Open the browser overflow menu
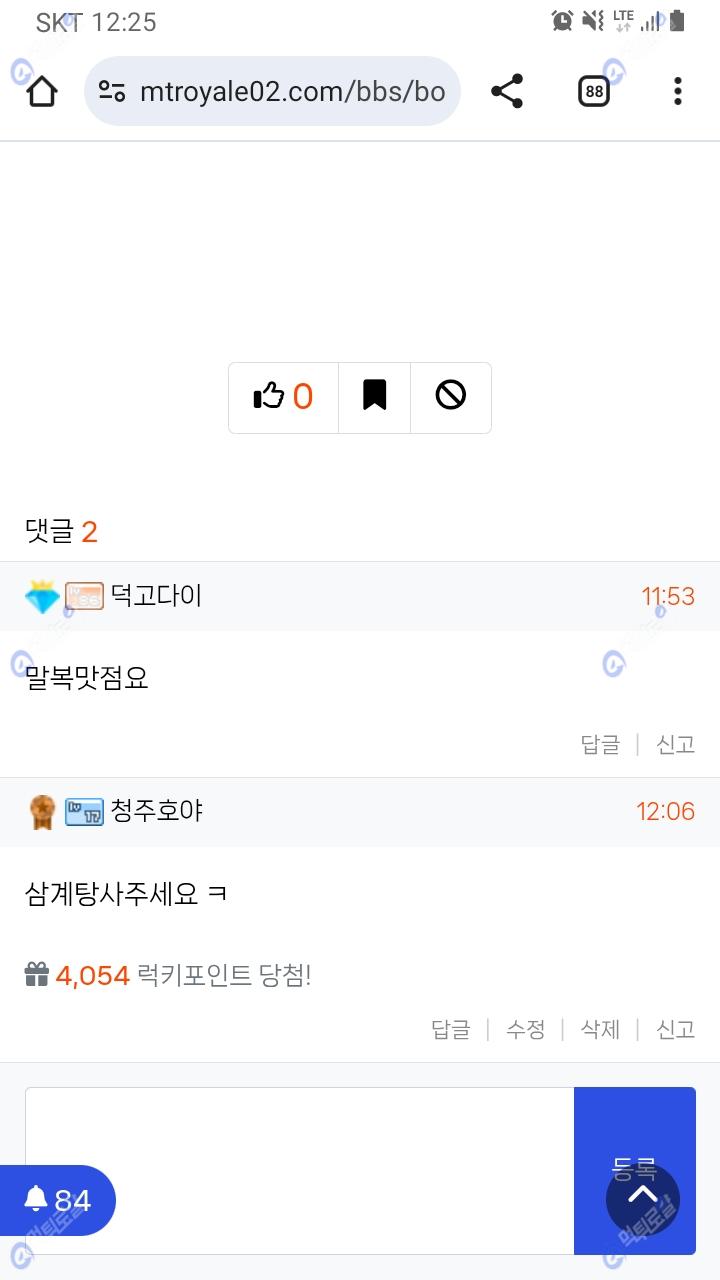This screenshot has width=720, height=1280. pyautogui.click(x=678, y=92)
